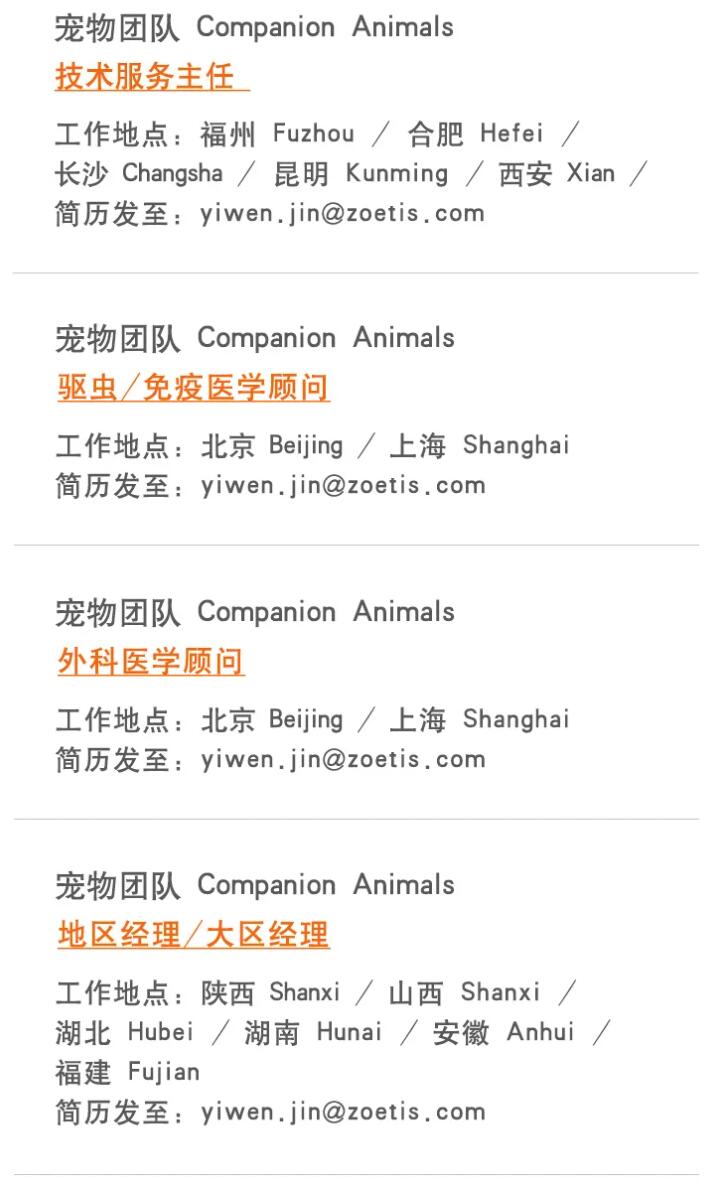Open the 驱虫/免疫医学顾问 position link
Image resolution: width=719 pixels, height=1186 pixels.
[194, 388]
